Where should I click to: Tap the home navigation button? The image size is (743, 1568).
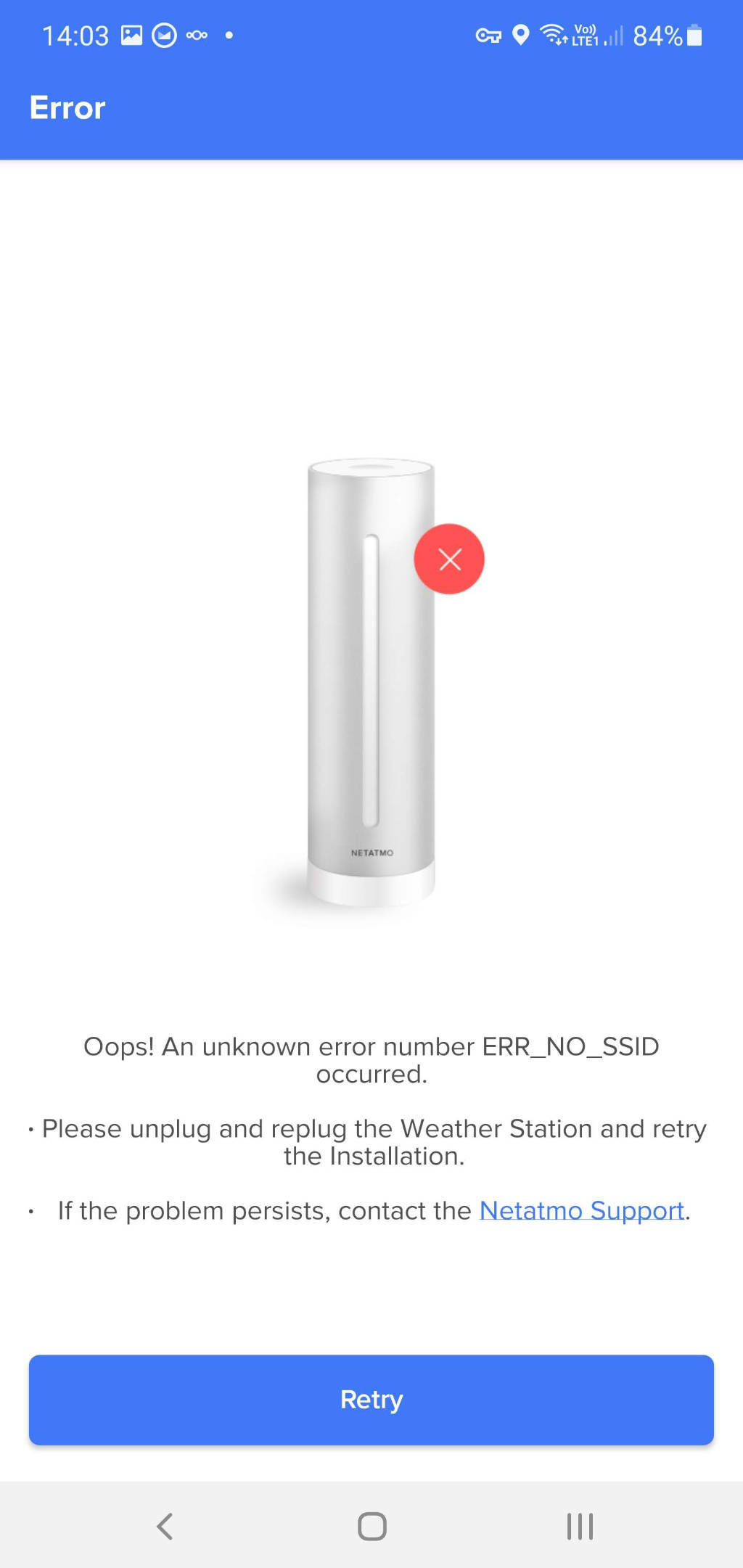coord(371,1526)
